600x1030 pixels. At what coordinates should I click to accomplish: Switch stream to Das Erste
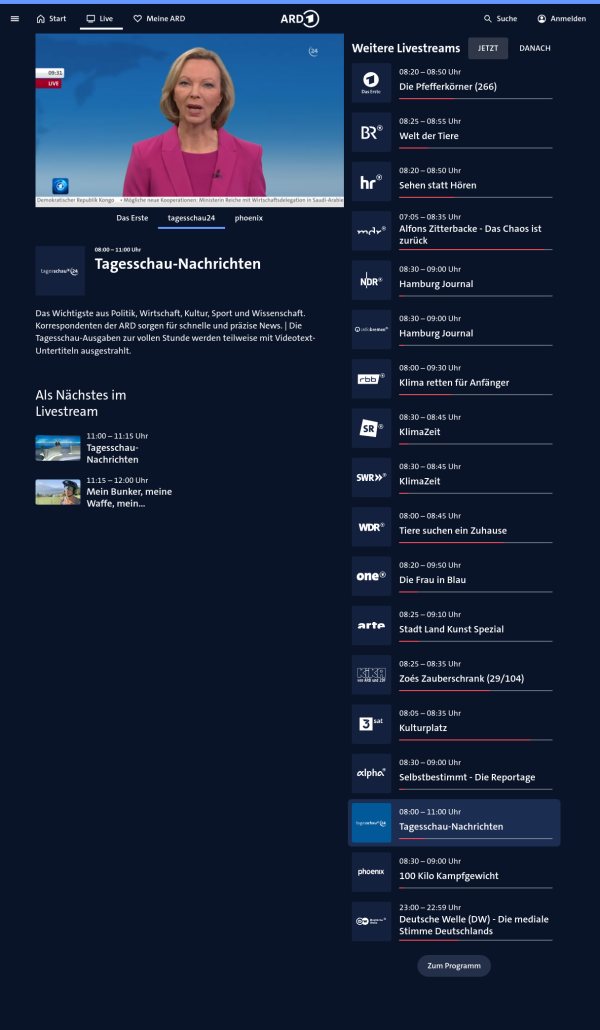point(132,217)
